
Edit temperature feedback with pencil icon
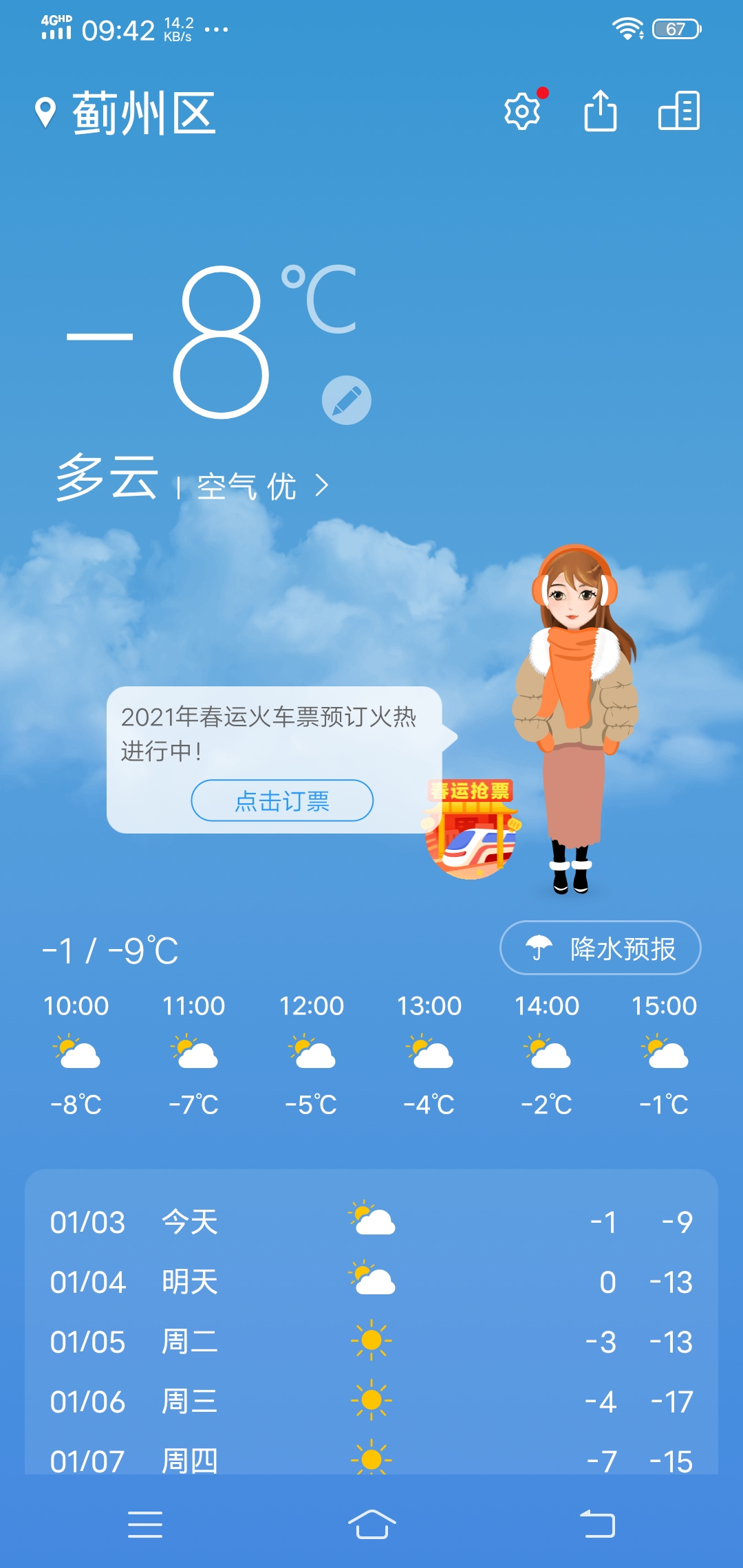tap(347, 400)
